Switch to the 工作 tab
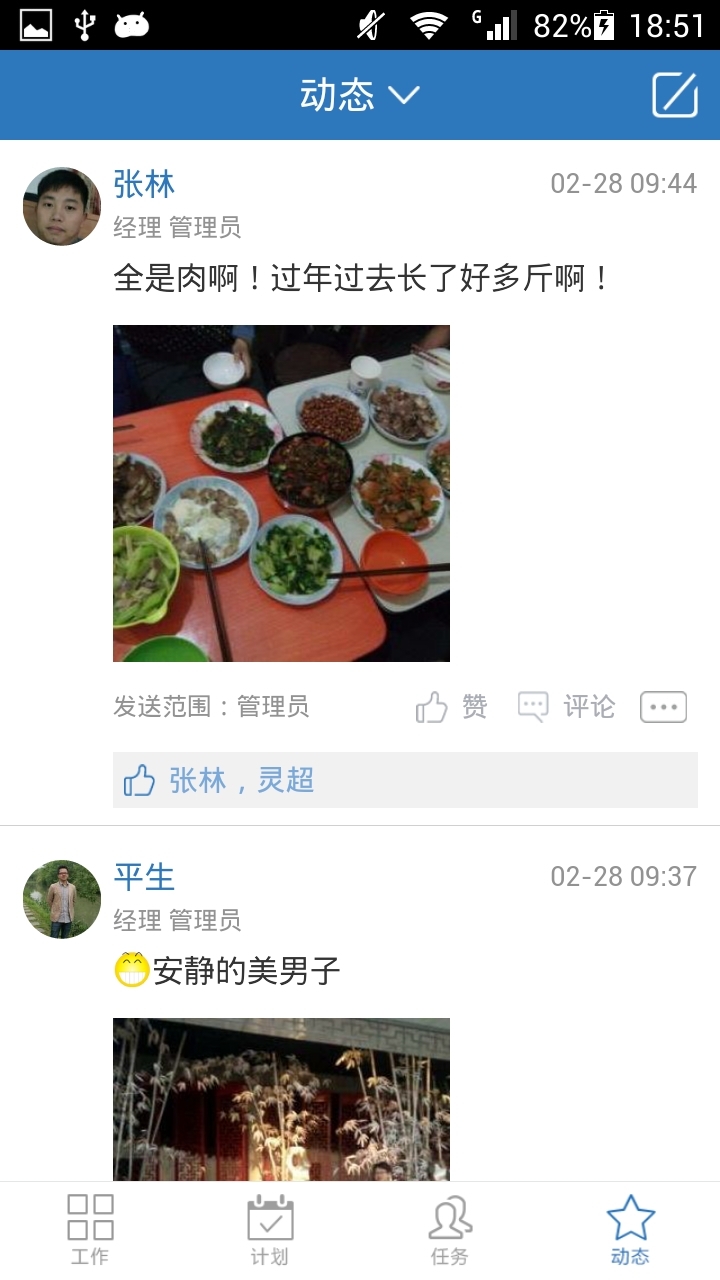 [x=90, y=1230]
